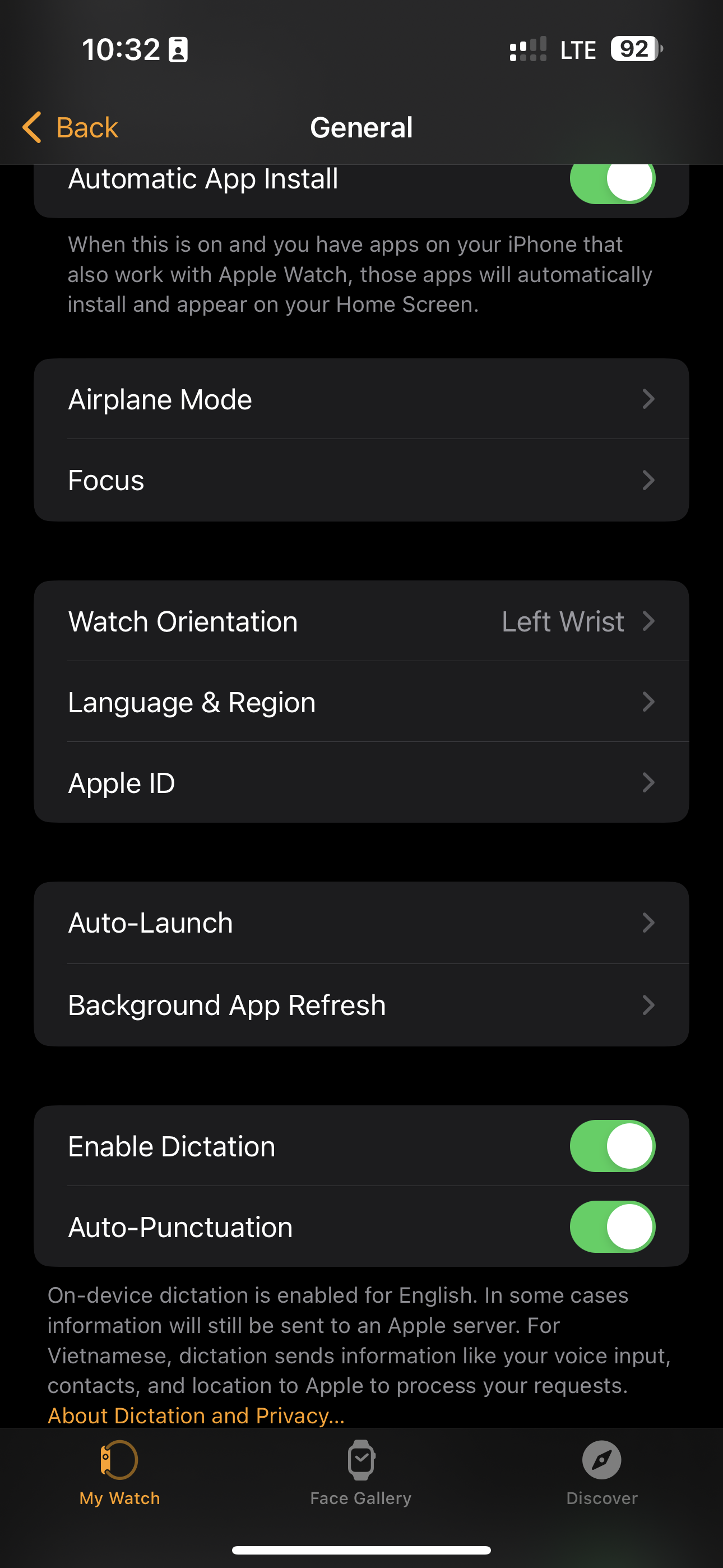Open Background App Refresh
The height and width of the screenshot is (1568, 723).
coord(361,1005)
